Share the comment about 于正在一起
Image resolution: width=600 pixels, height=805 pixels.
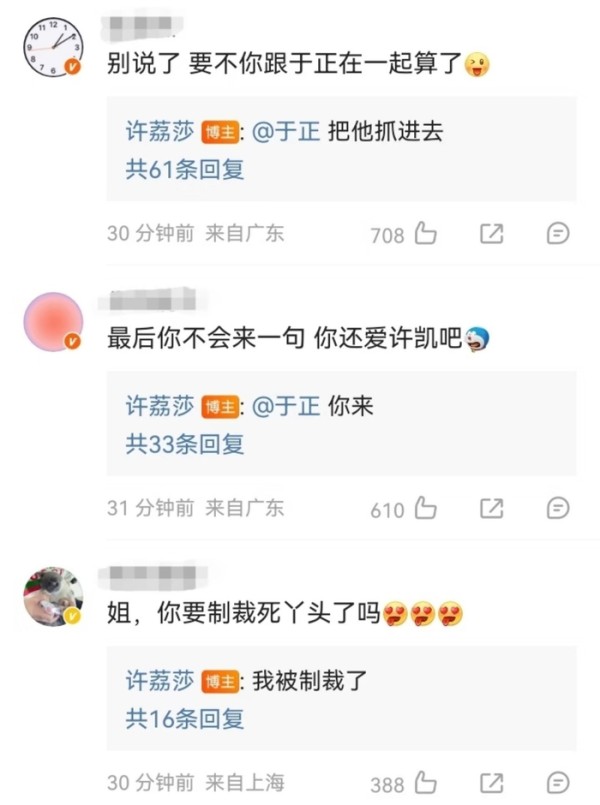point(491,234)
